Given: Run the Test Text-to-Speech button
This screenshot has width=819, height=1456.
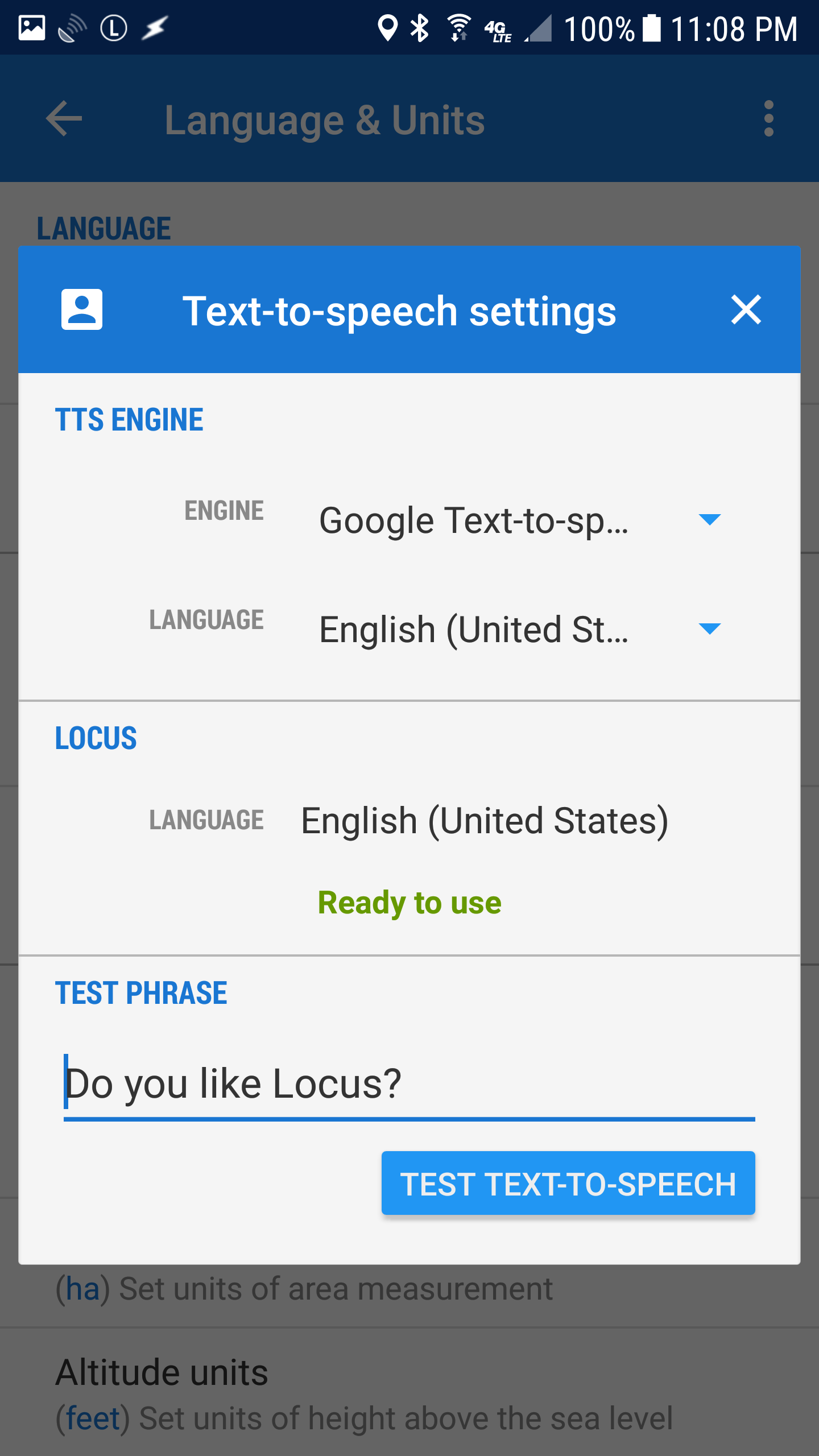Looking at the screenshot, I should (x=568, y=1185).
